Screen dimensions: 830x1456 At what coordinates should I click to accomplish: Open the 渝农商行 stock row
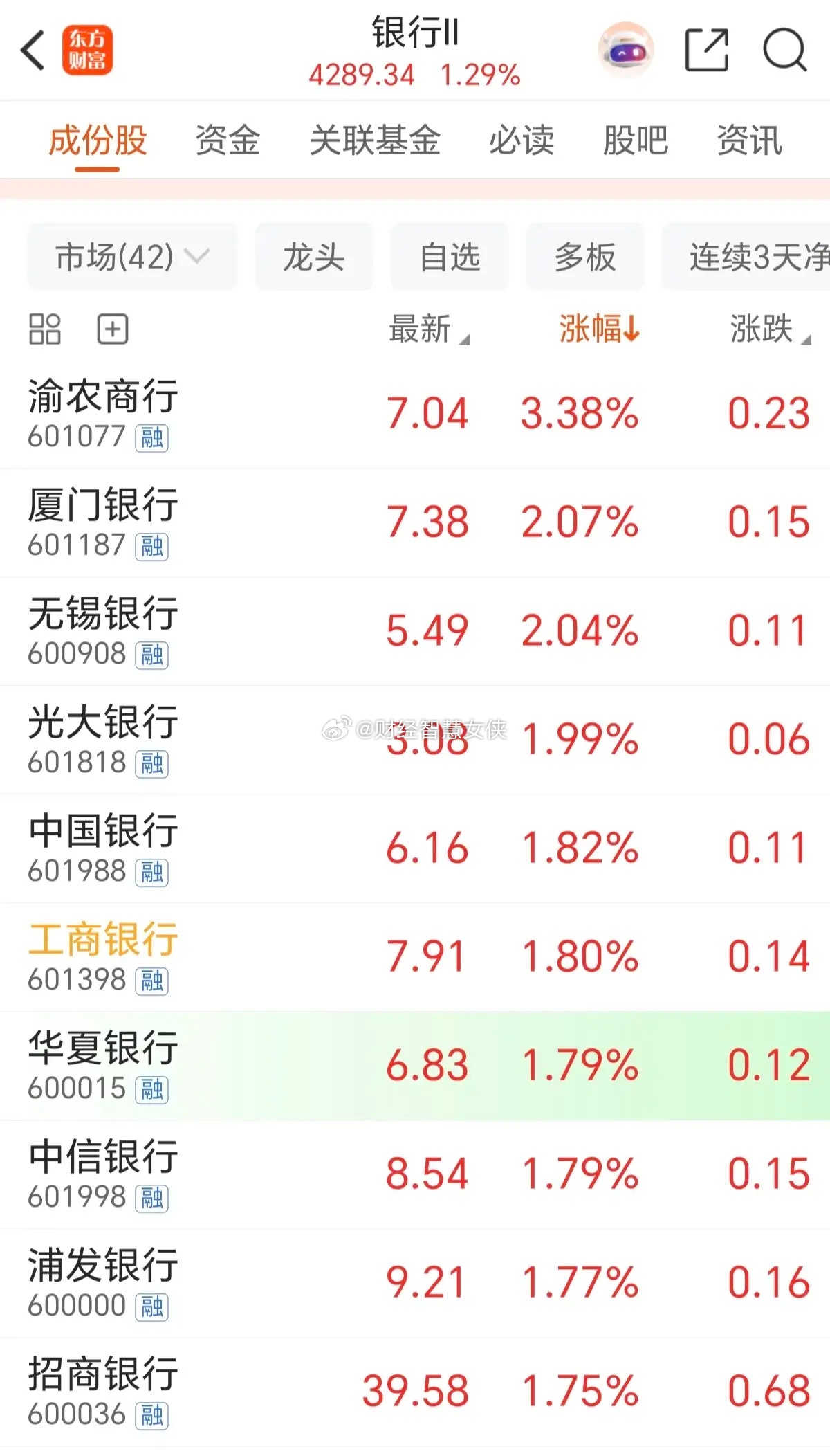(x=415, y=414)
